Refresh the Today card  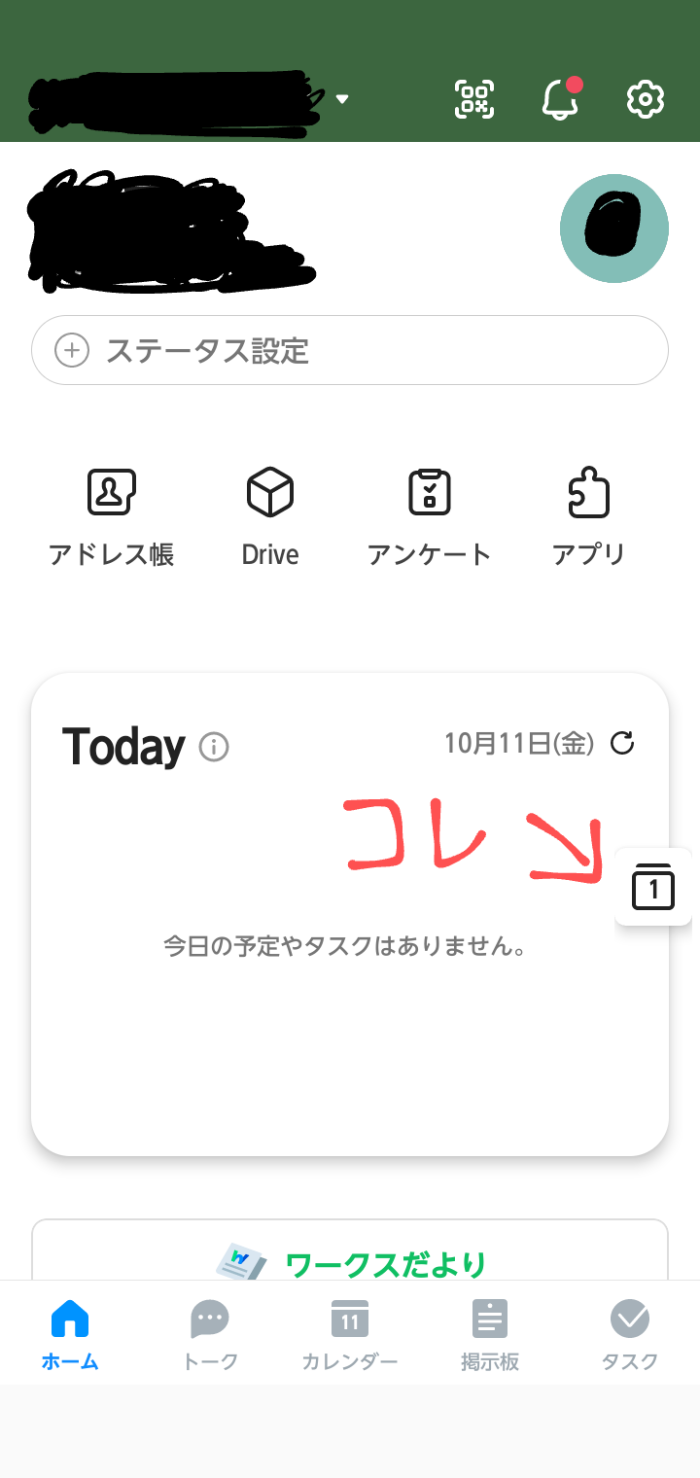pyautogui.click(x=622, y=743)
